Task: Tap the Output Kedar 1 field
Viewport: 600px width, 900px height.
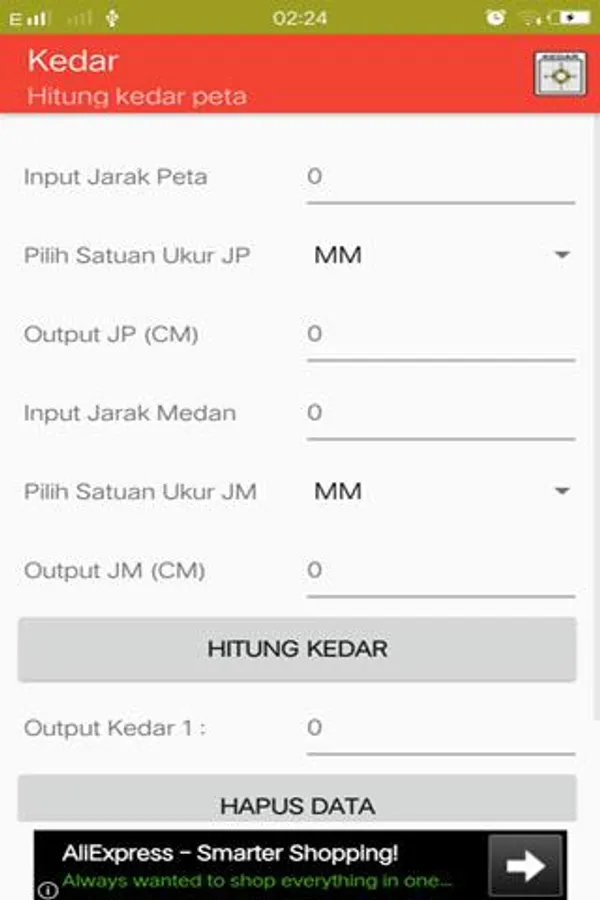Action: point(440,728)
